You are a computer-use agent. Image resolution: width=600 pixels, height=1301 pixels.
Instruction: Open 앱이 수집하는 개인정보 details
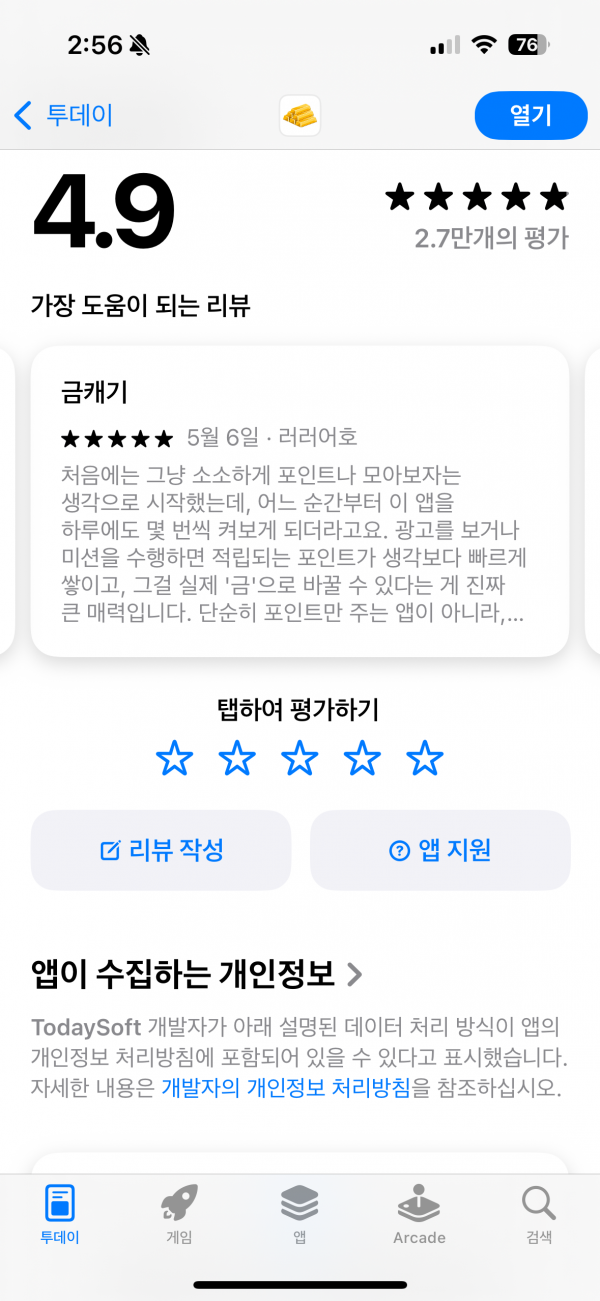[x=196, y=973]
